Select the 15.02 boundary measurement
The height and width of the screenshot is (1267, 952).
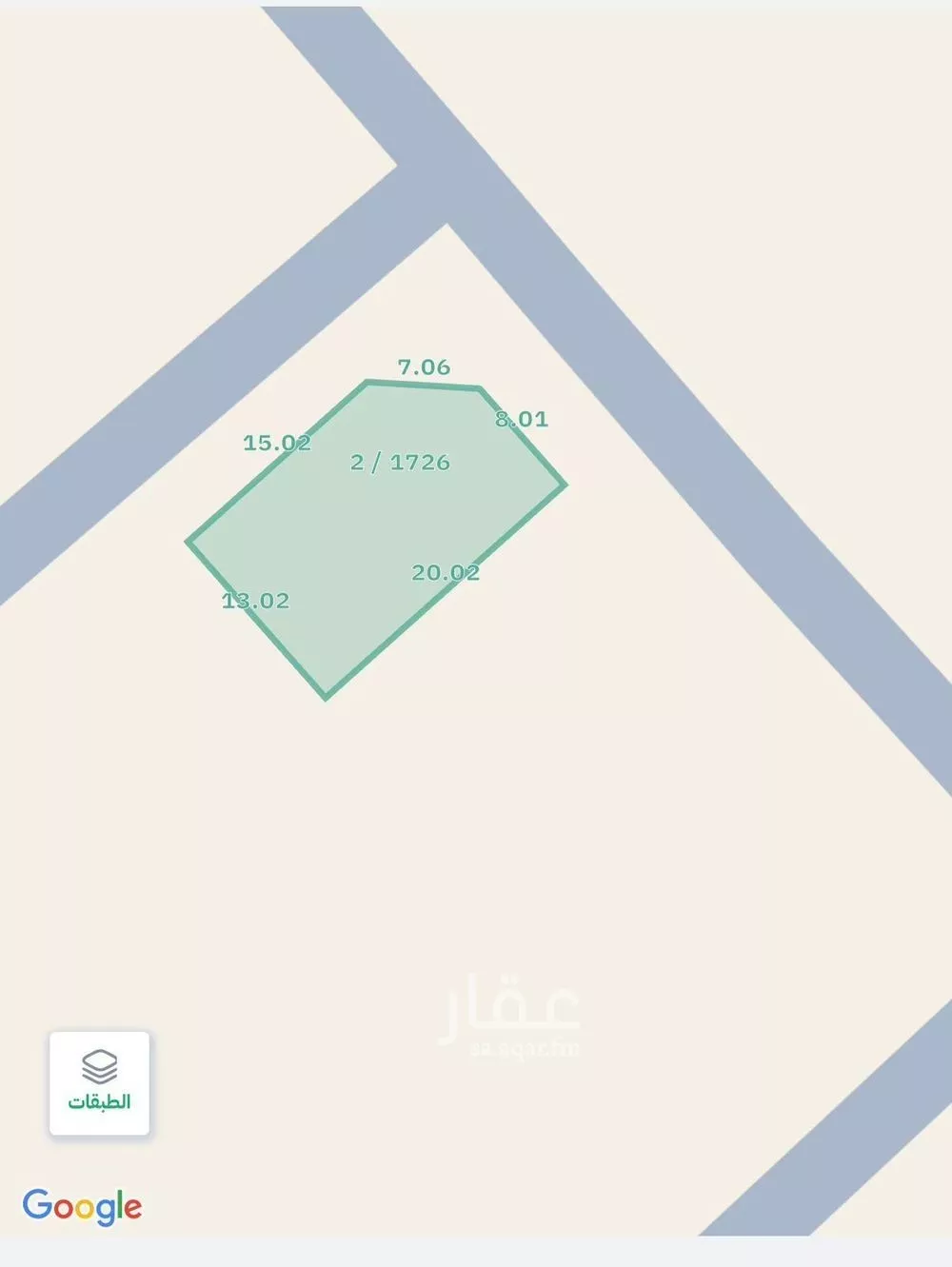278,442
